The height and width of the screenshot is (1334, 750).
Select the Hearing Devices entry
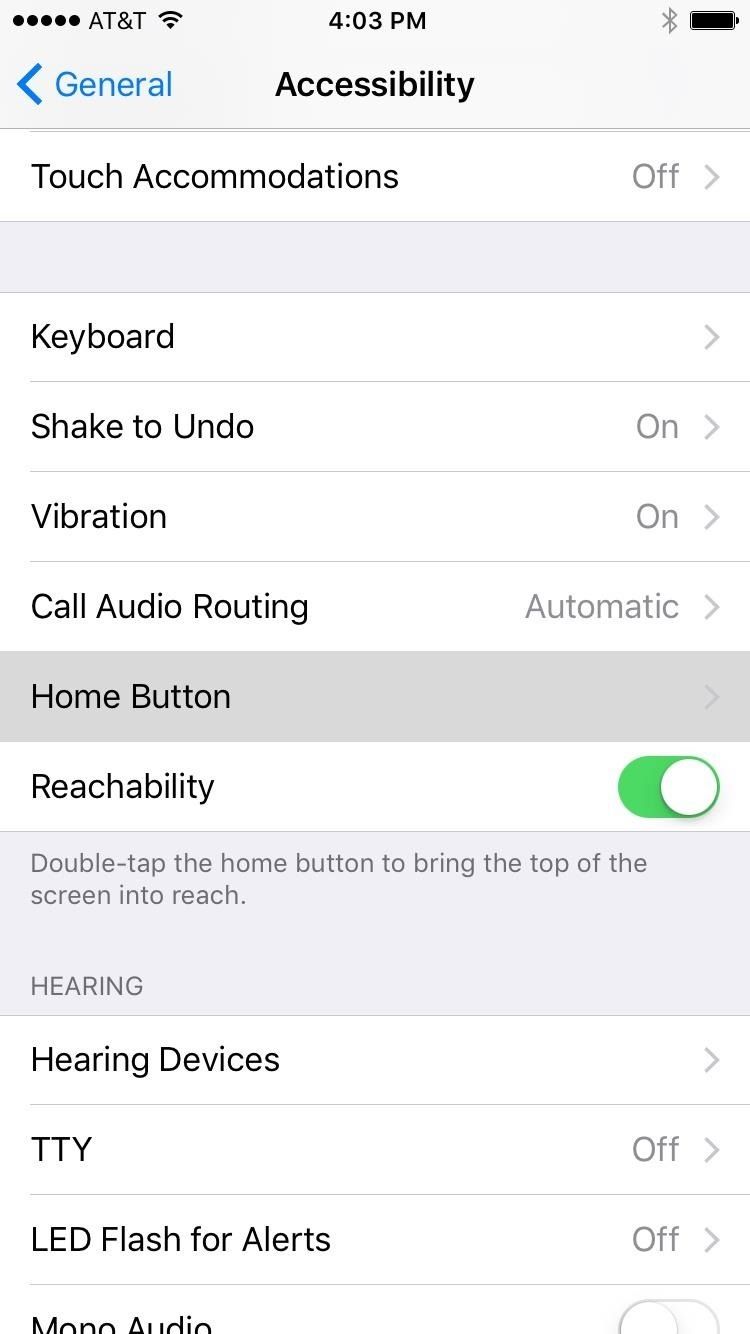point(375,1059)
